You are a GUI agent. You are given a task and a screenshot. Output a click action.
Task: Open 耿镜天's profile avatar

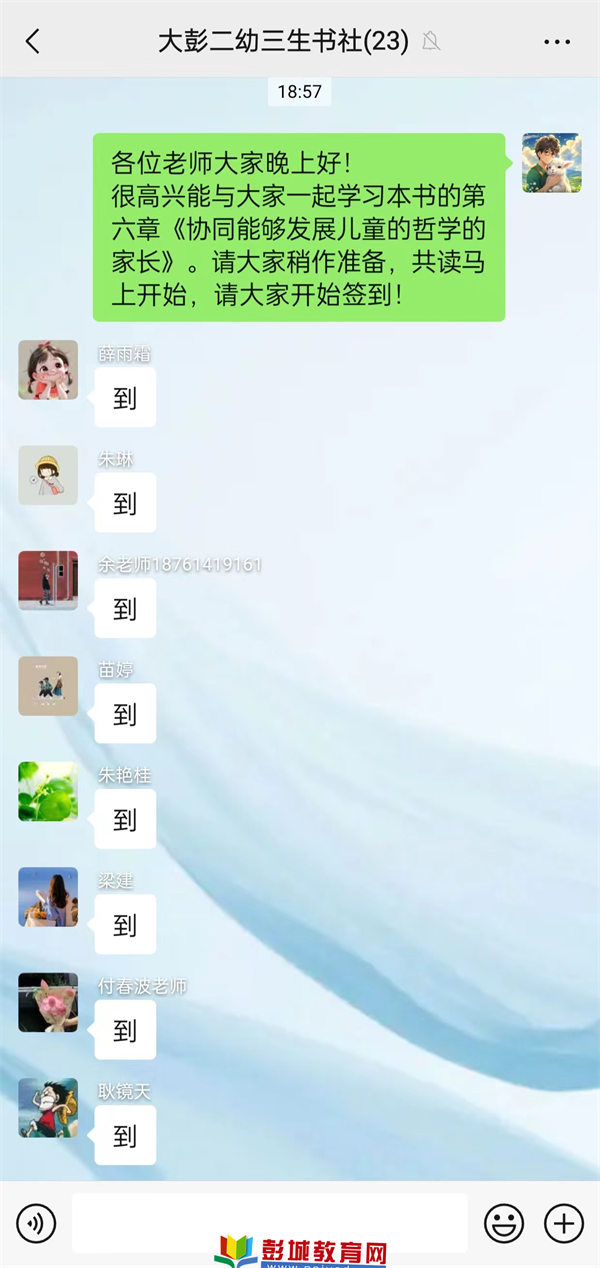point(48,1107)
